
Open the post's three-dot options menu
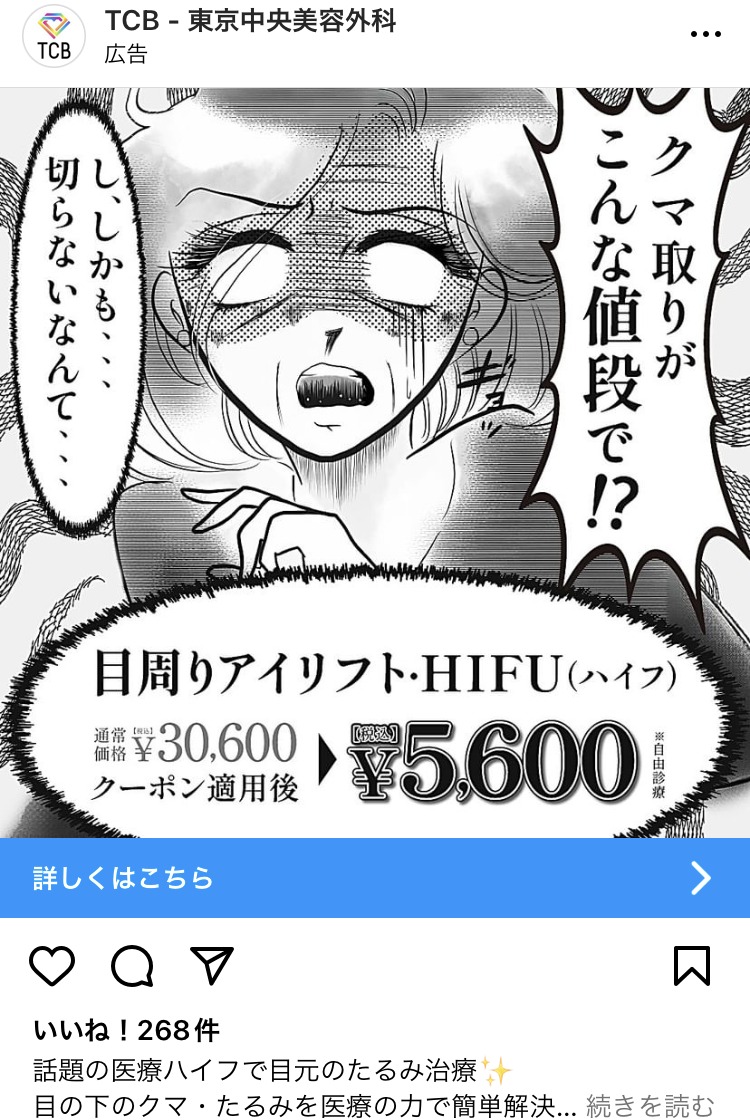tap(705, 35)
